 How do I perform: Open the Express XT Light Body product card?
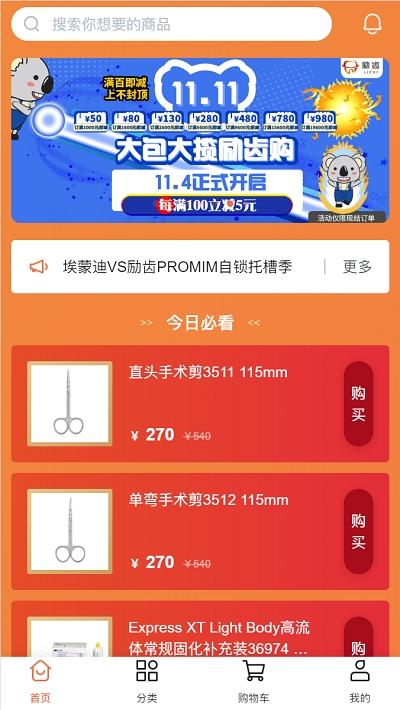point(200,628)
